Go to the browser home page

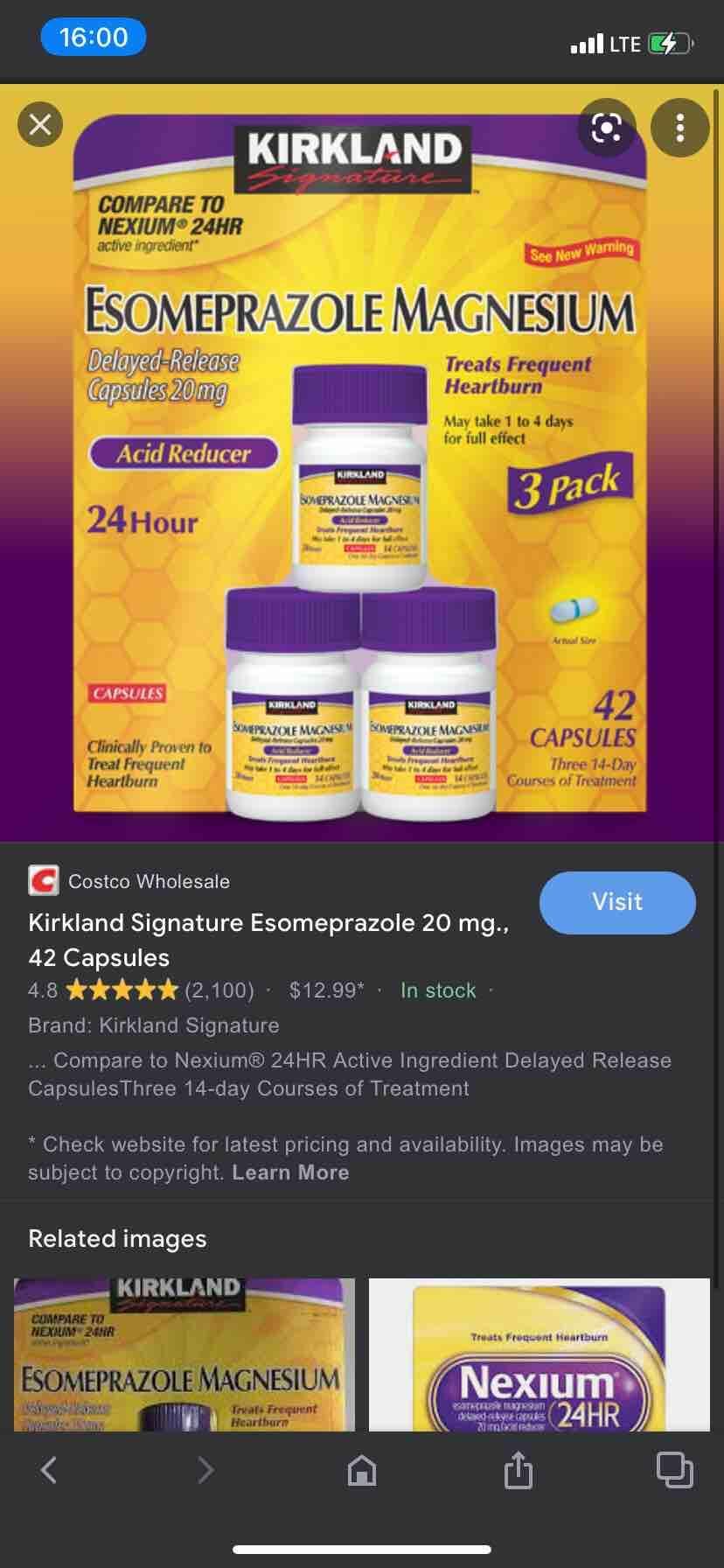pyautogui.click(x=362, y=1470)
